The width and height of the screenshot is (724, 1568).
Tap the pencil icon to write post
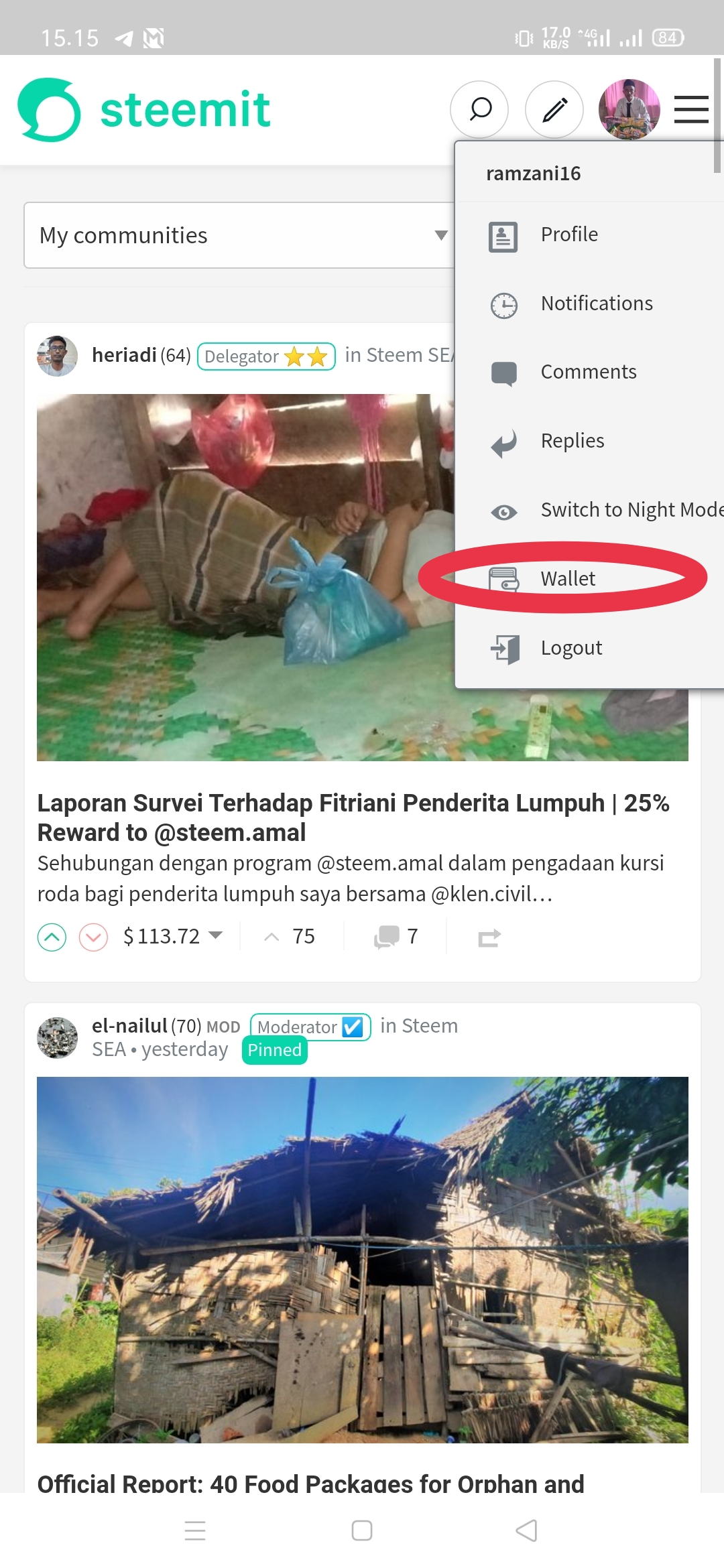click(x=554, y=109)
